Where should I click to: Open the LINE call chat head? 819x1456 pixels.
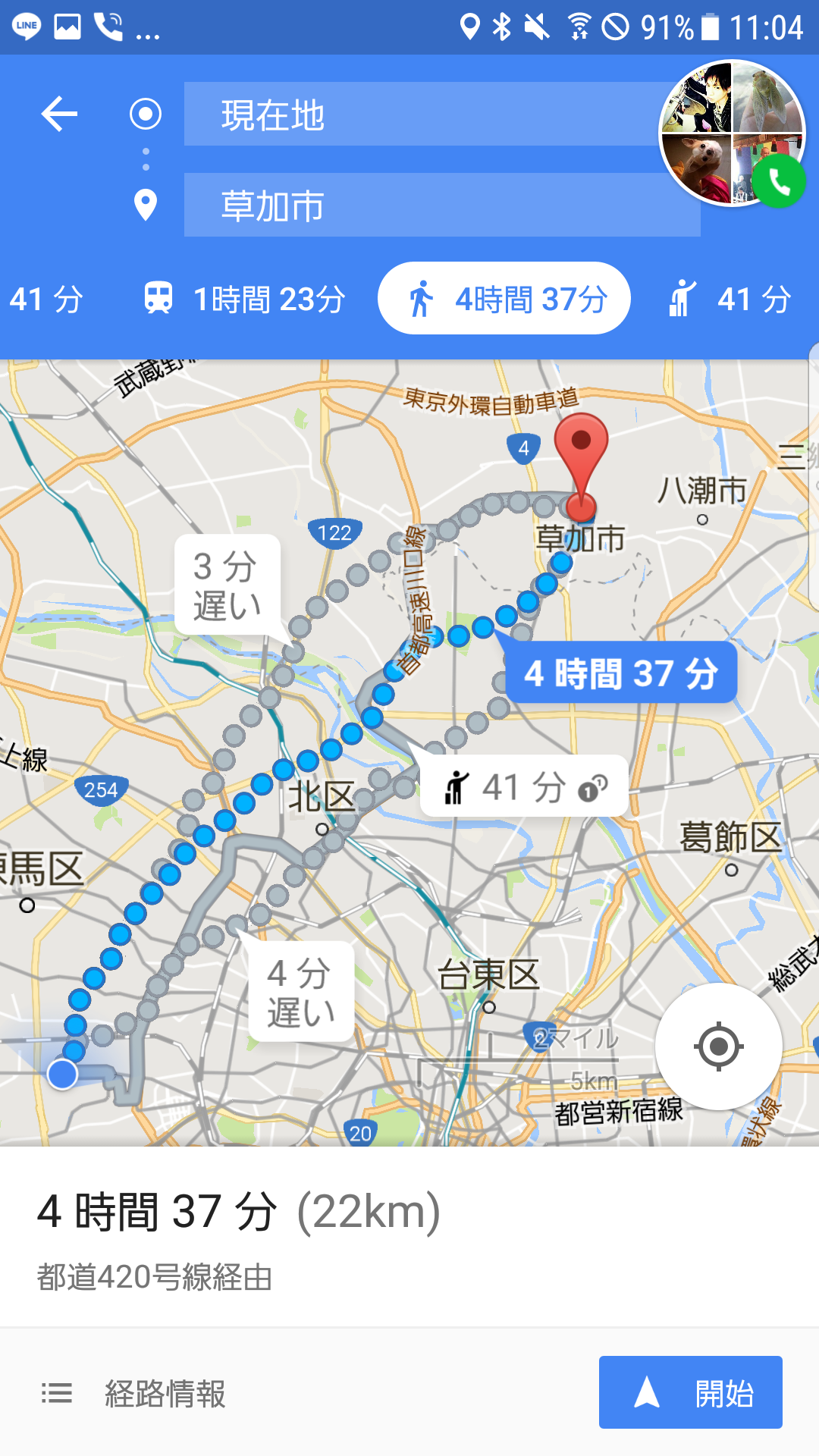[733, 133]
